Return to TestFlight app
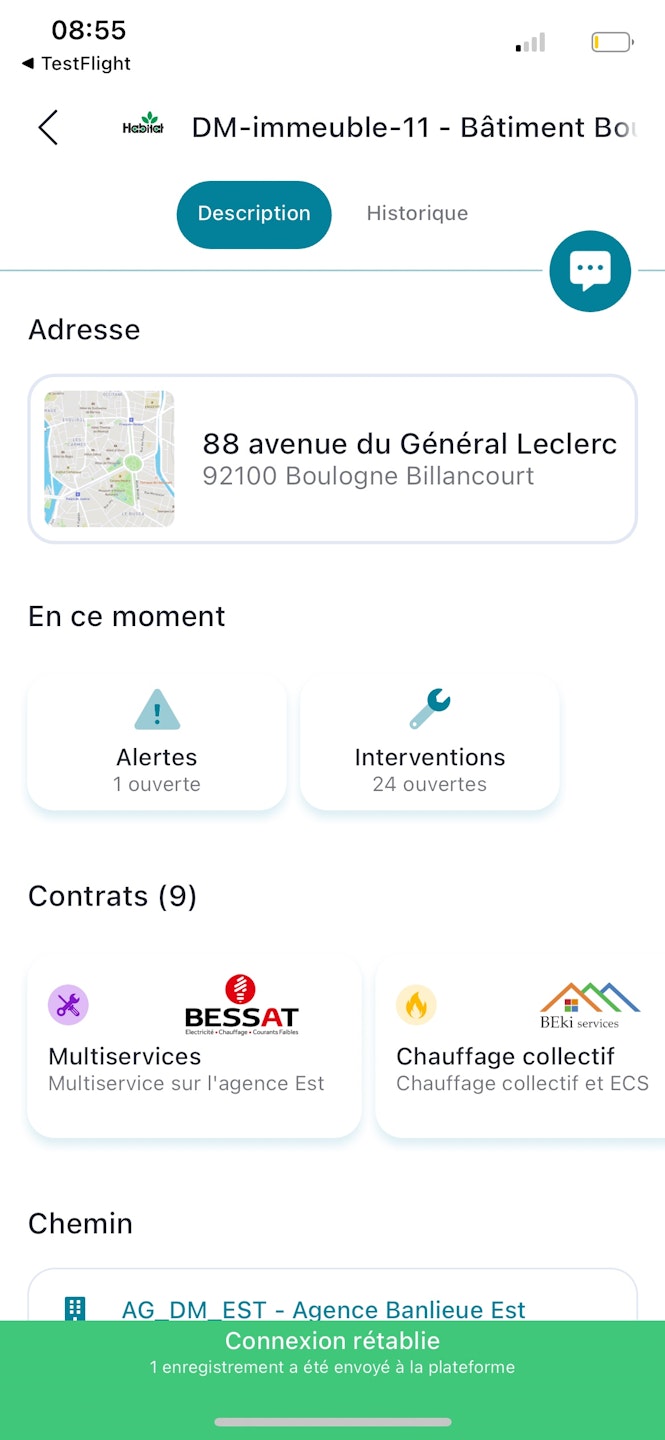The image size is (665, 1440). (76, 64)
